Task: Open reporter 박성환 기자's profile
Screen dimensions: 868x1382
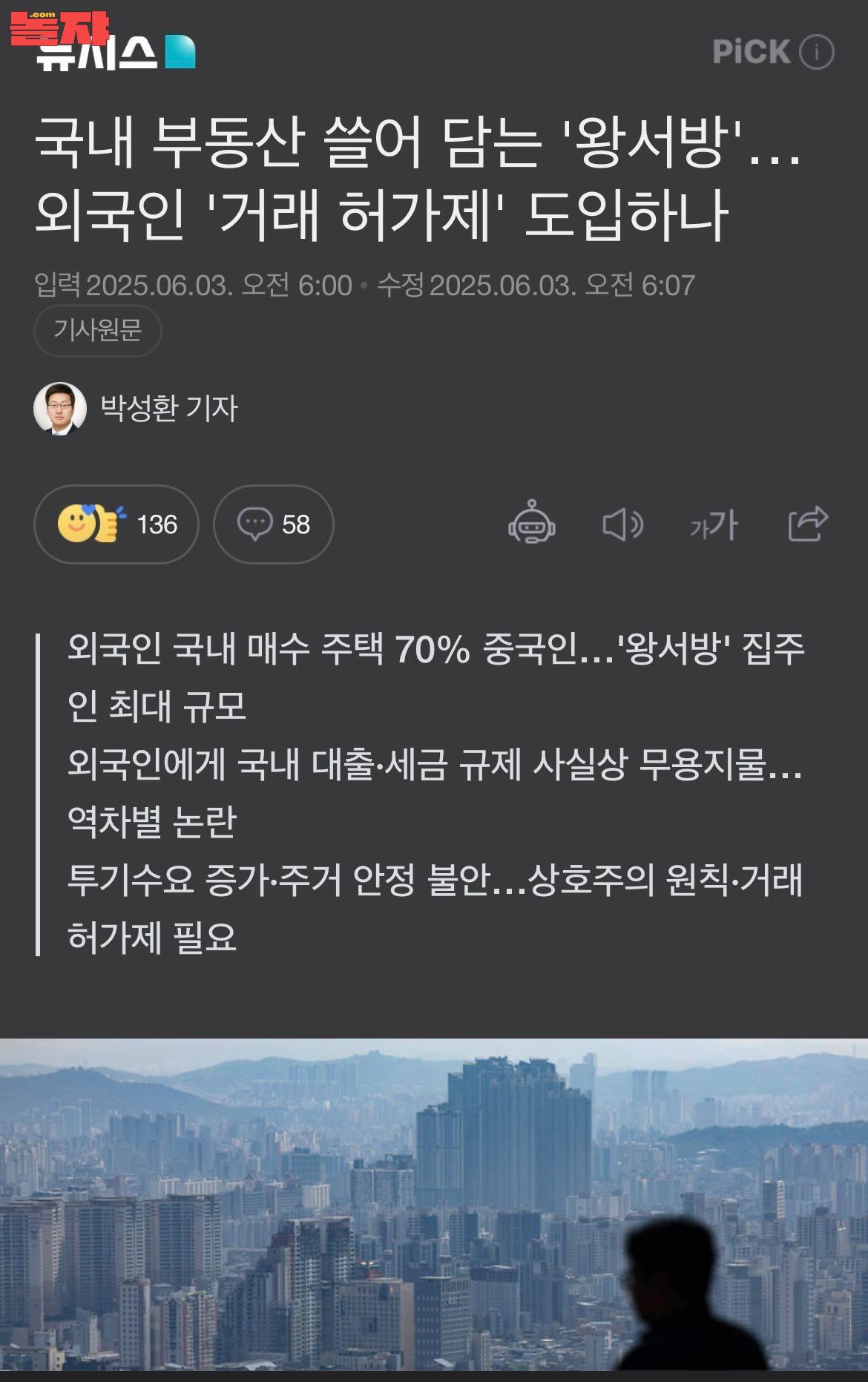Action: (169, 408)
